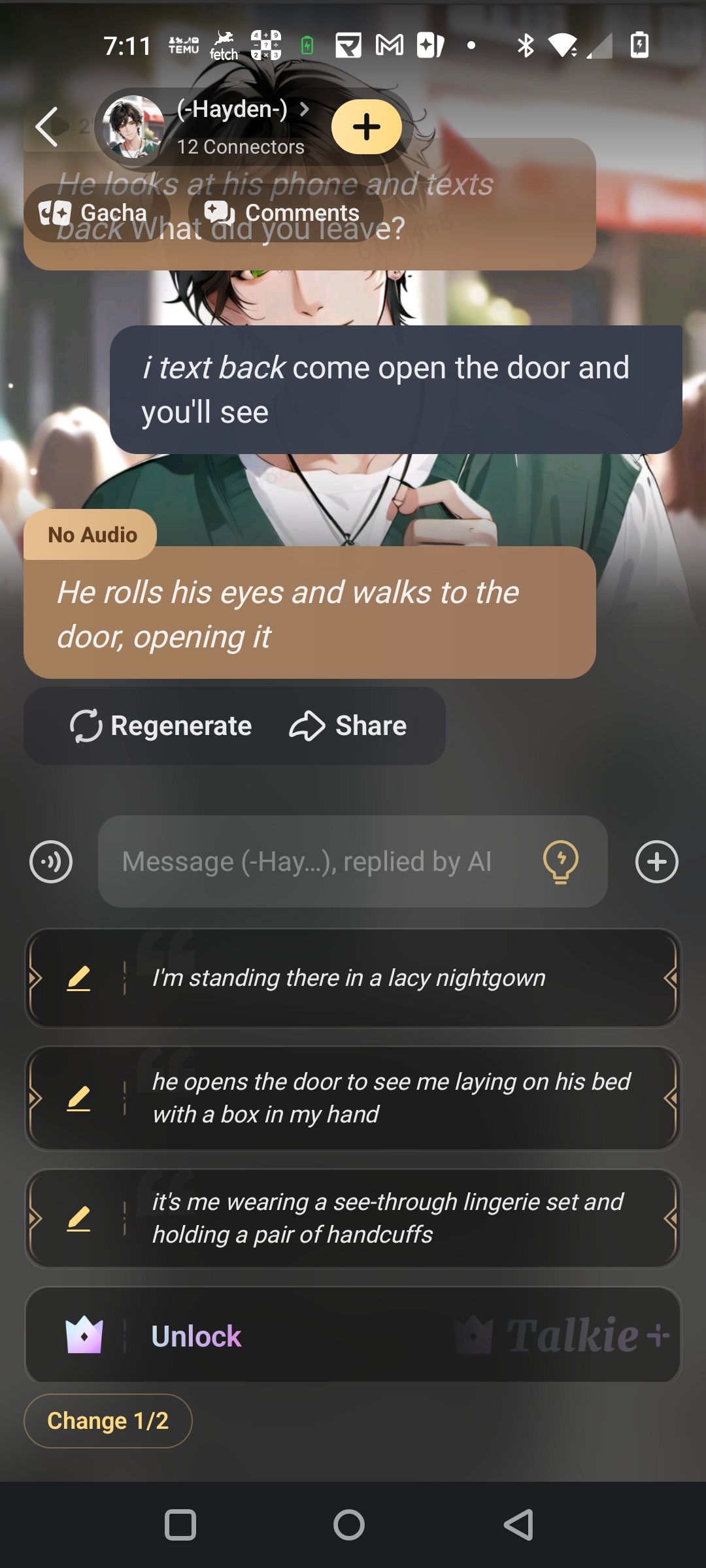Share this conversation message
The image size is (706, 1568).
click(348, 726)
